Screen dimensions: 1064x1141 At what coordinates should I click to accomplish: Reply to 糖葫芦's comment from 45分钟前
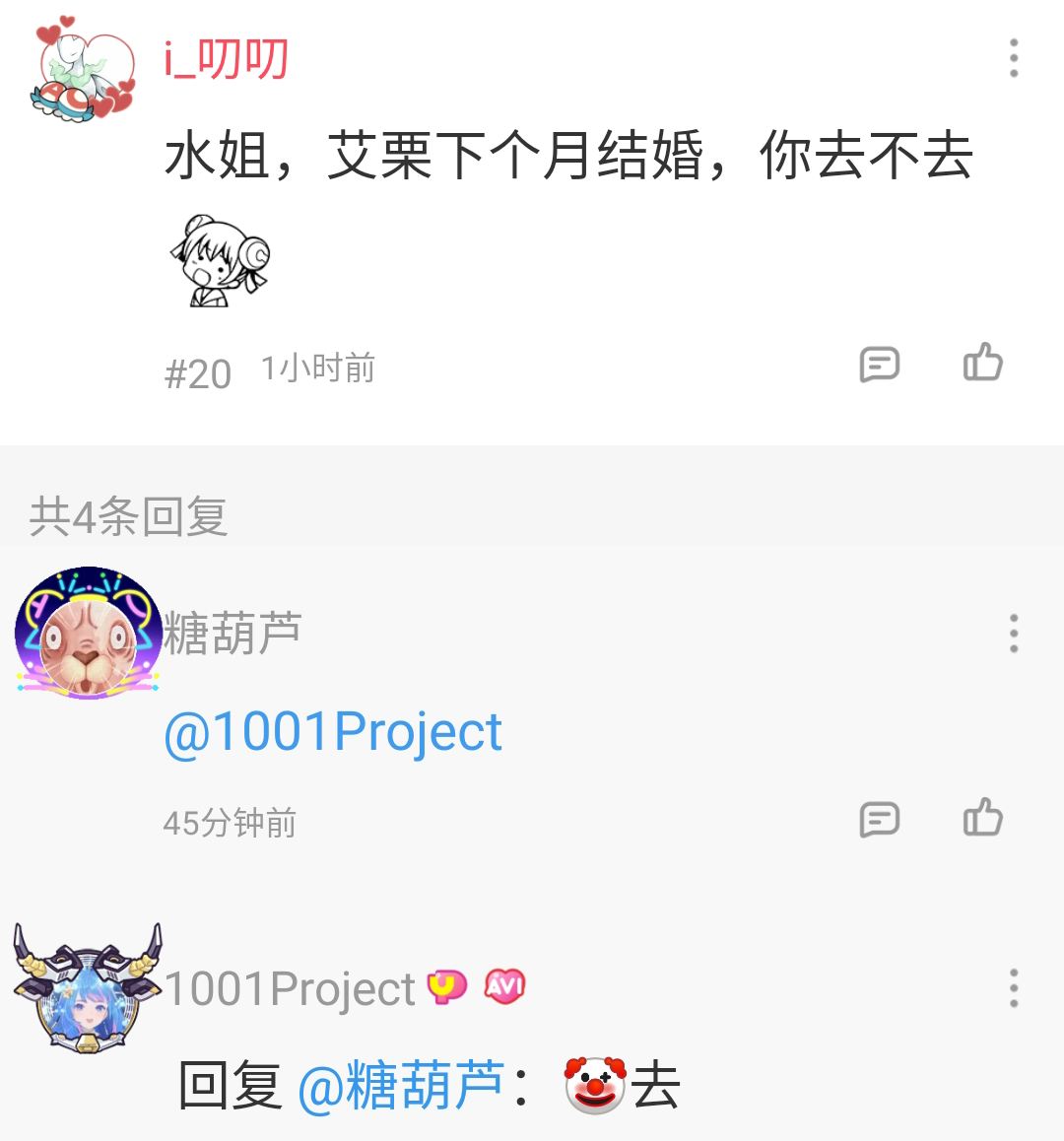click(879, 819)
